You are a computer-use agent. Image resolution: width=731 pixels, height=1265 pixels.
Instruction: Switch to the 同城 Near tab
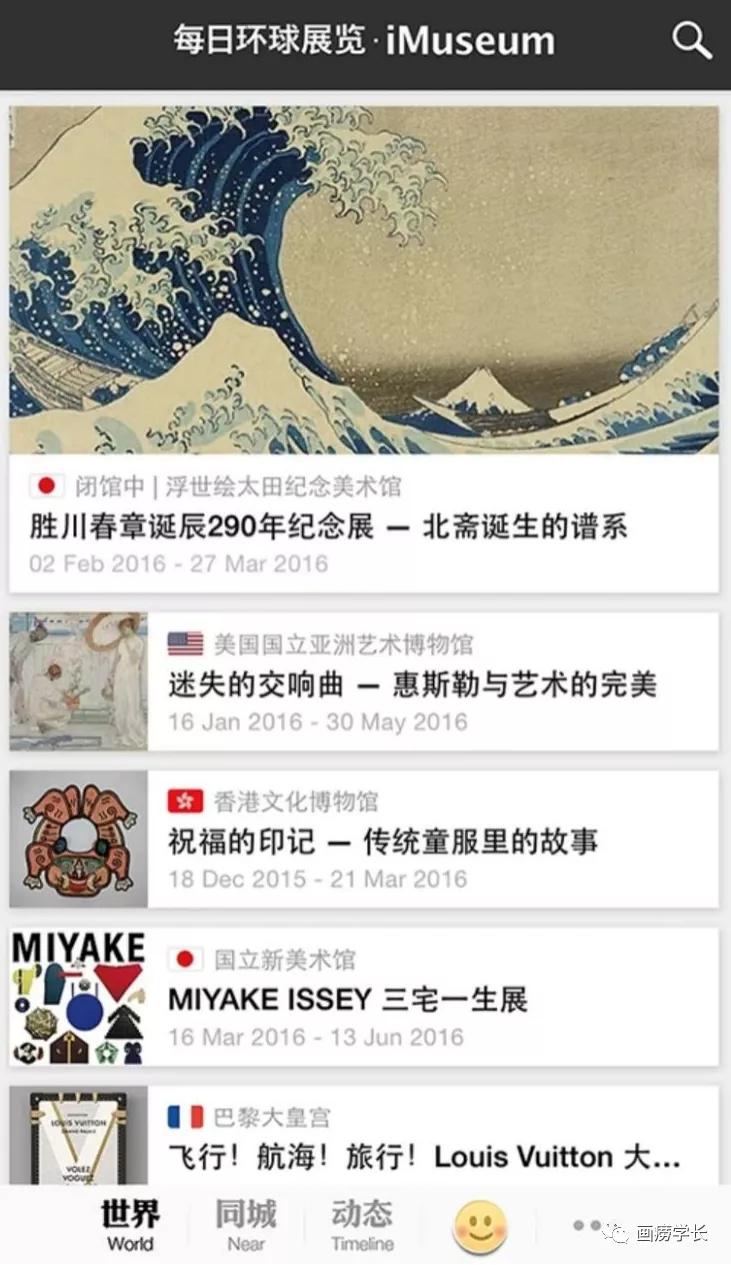(x=243, y=1222)
